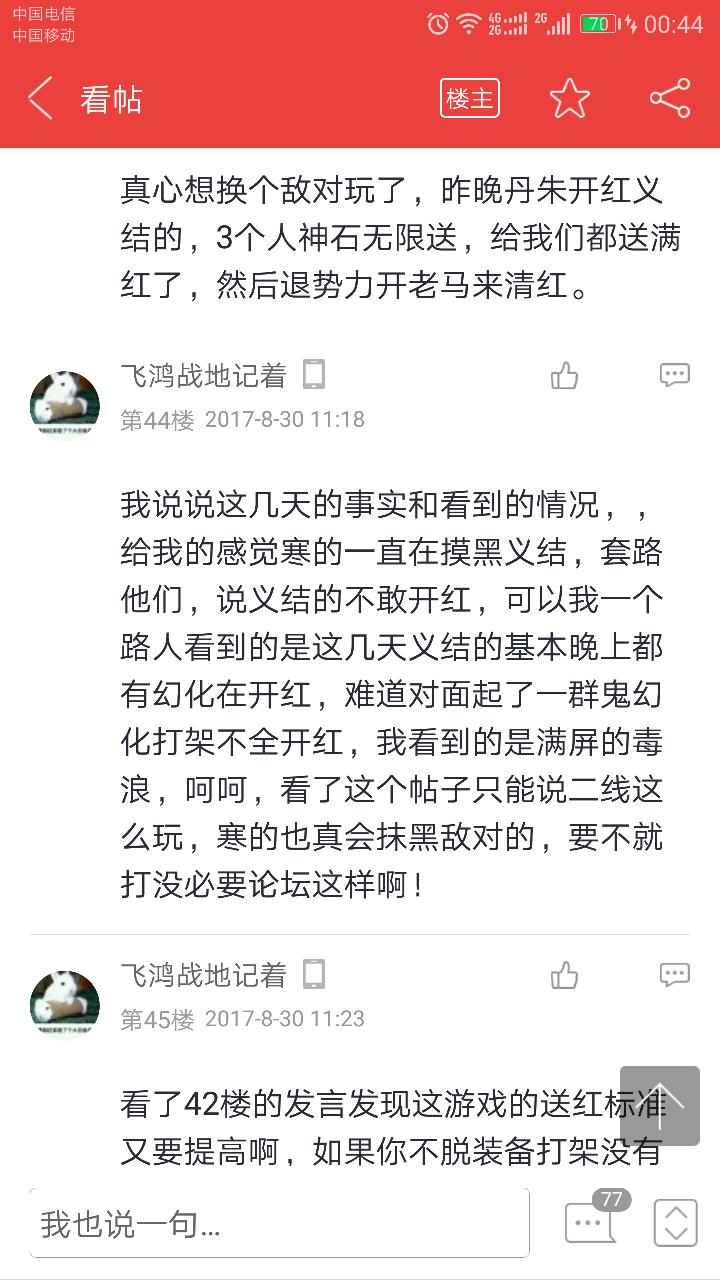720x1280 pixels.
Task: Tap the 我也说一句 reply input box
Action: point(280,1223)
